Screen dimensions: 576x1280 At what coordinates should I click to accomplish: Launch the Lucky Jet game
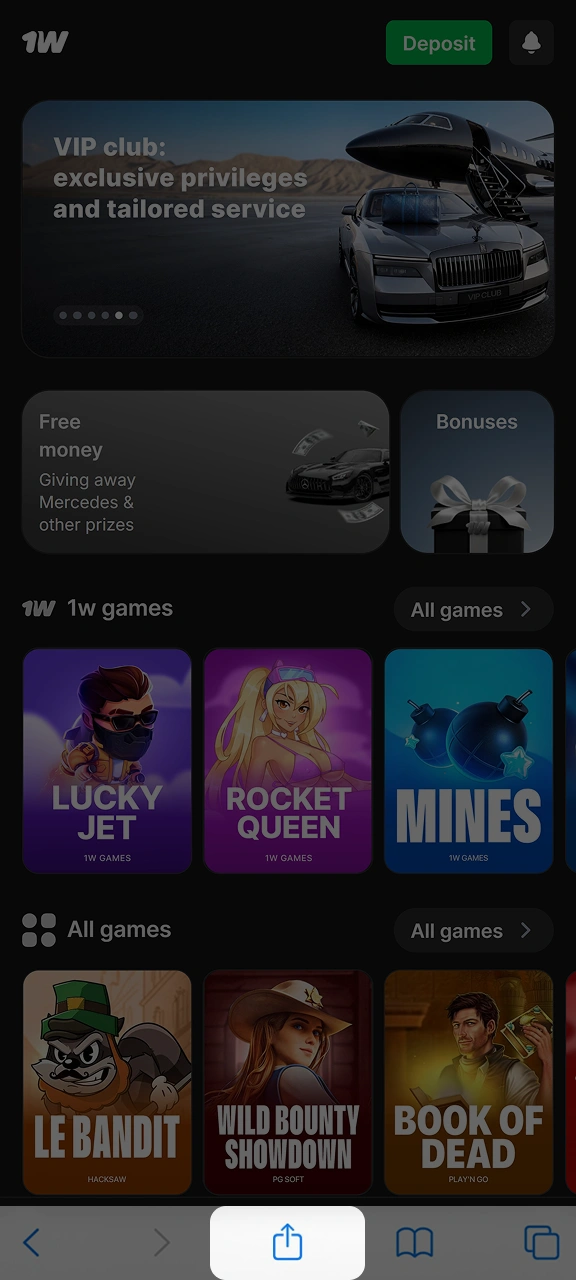click(107, 761)
